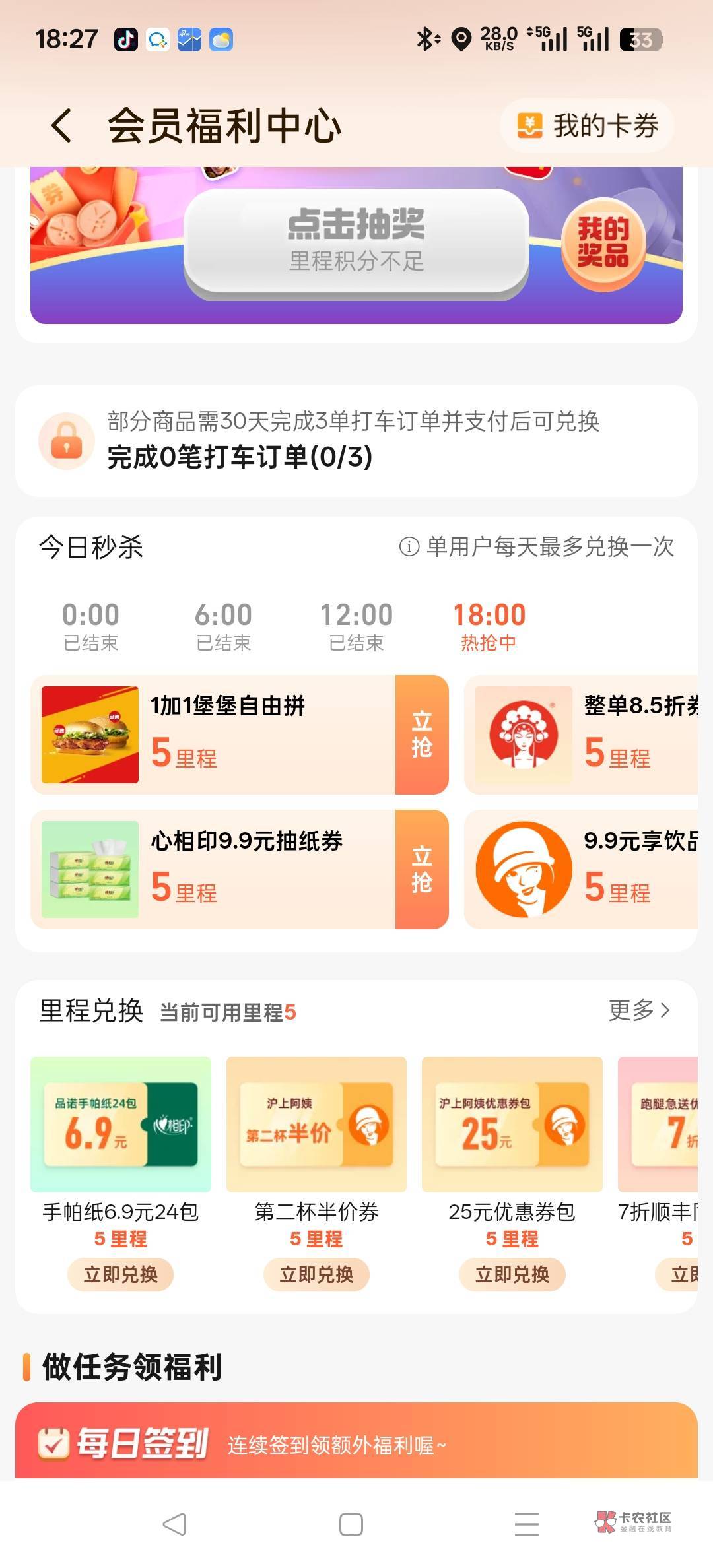
Task: Tap the info icon beside 单用户每天最多兑换一次
Action: [x=409, y=546]
